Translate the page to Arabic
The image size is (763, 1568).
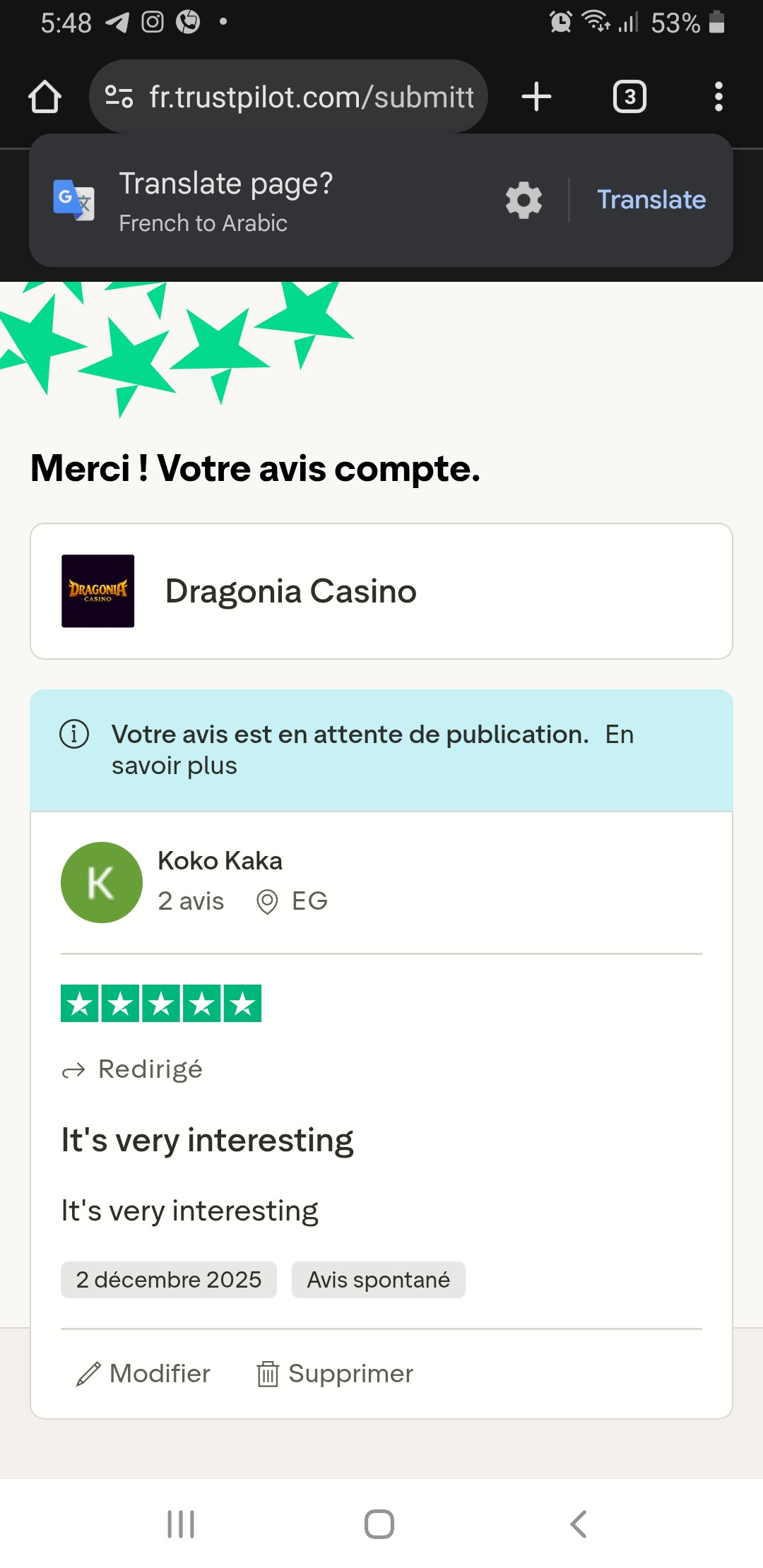coord(651,200)
